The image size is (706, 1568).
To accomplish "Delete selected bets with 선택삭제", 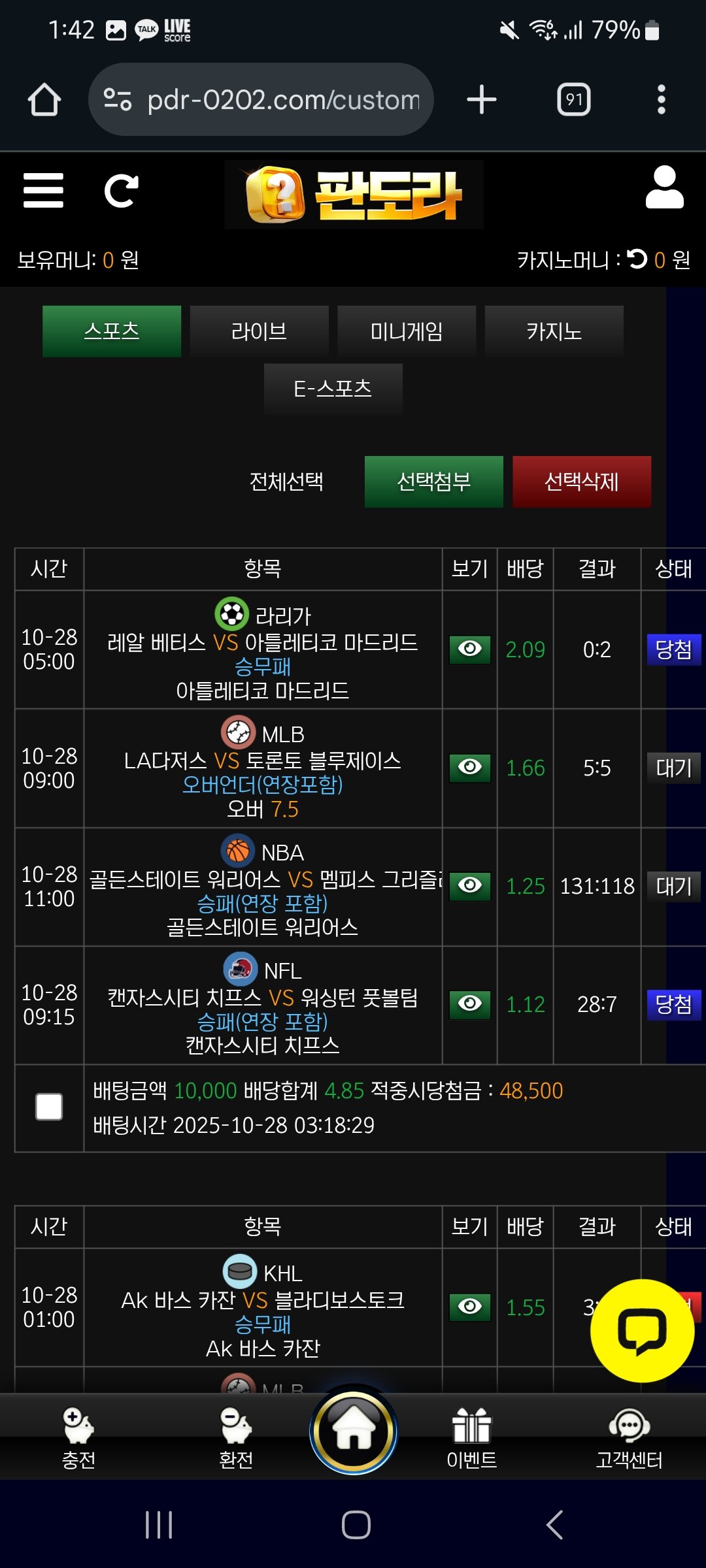I will coord(581,482).
